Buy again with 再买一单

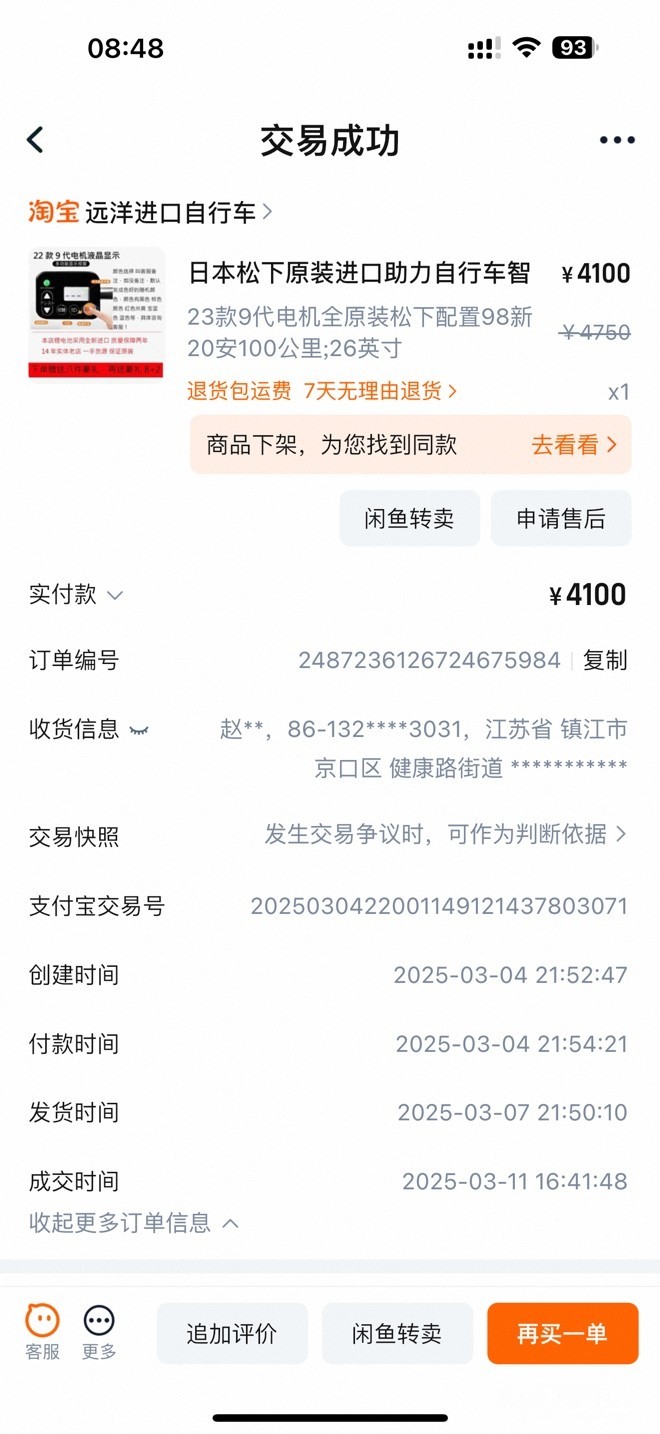pos(562,1334)
